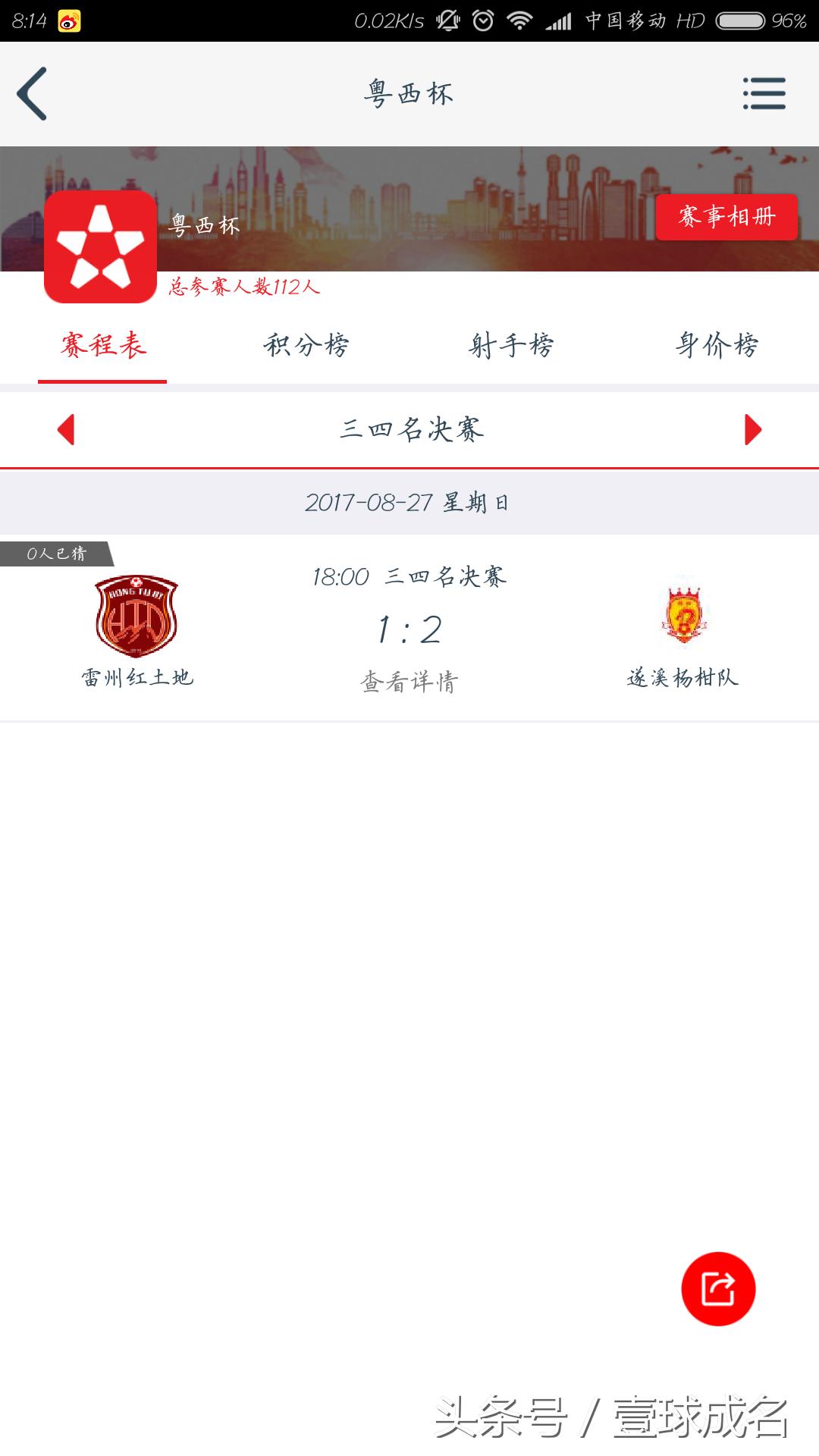Switch to the 积分榜 tab
This screenshot has height=1456, width=819.
[306, 347]
